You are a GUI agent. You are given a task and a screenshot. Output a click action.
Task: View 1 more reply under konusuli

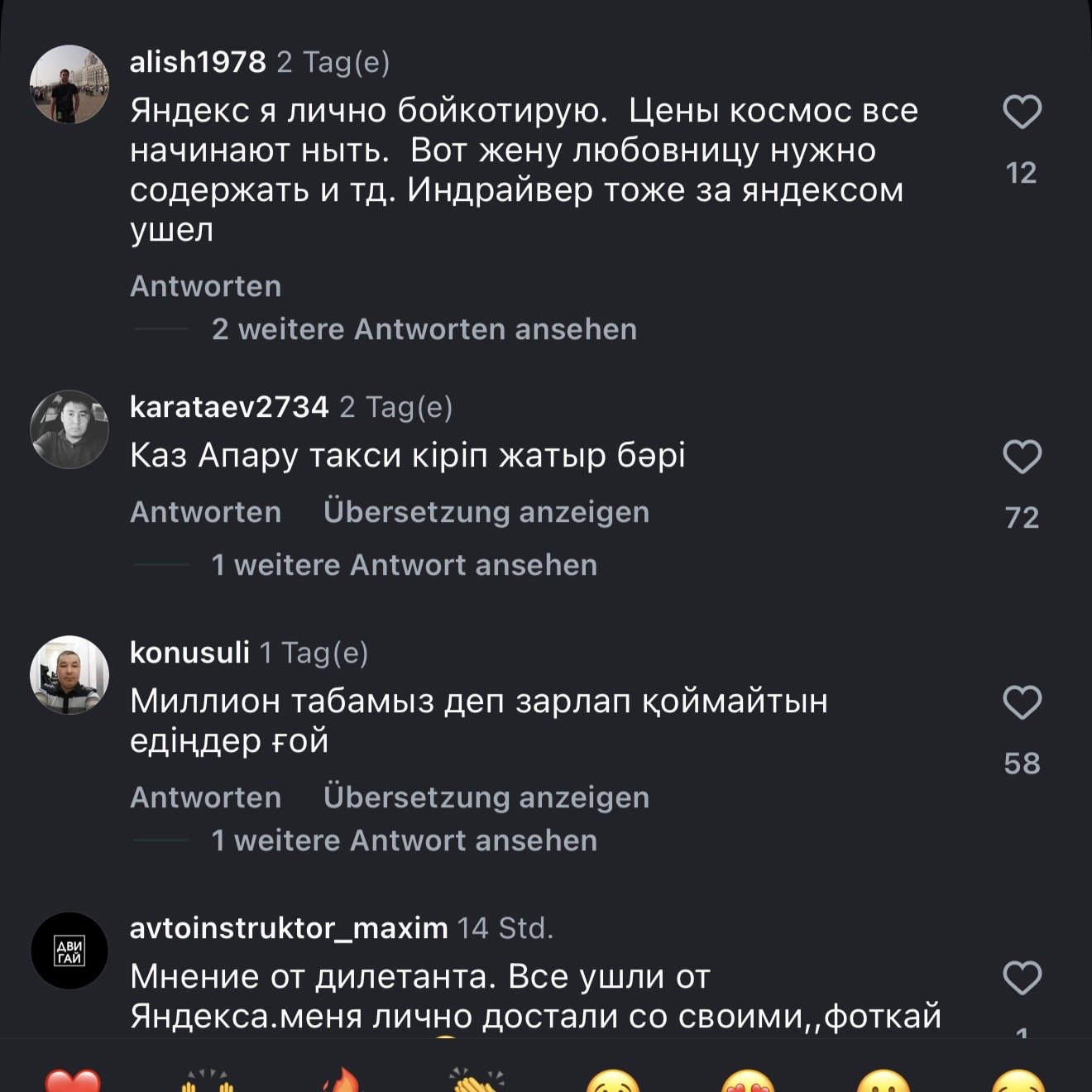404,841
